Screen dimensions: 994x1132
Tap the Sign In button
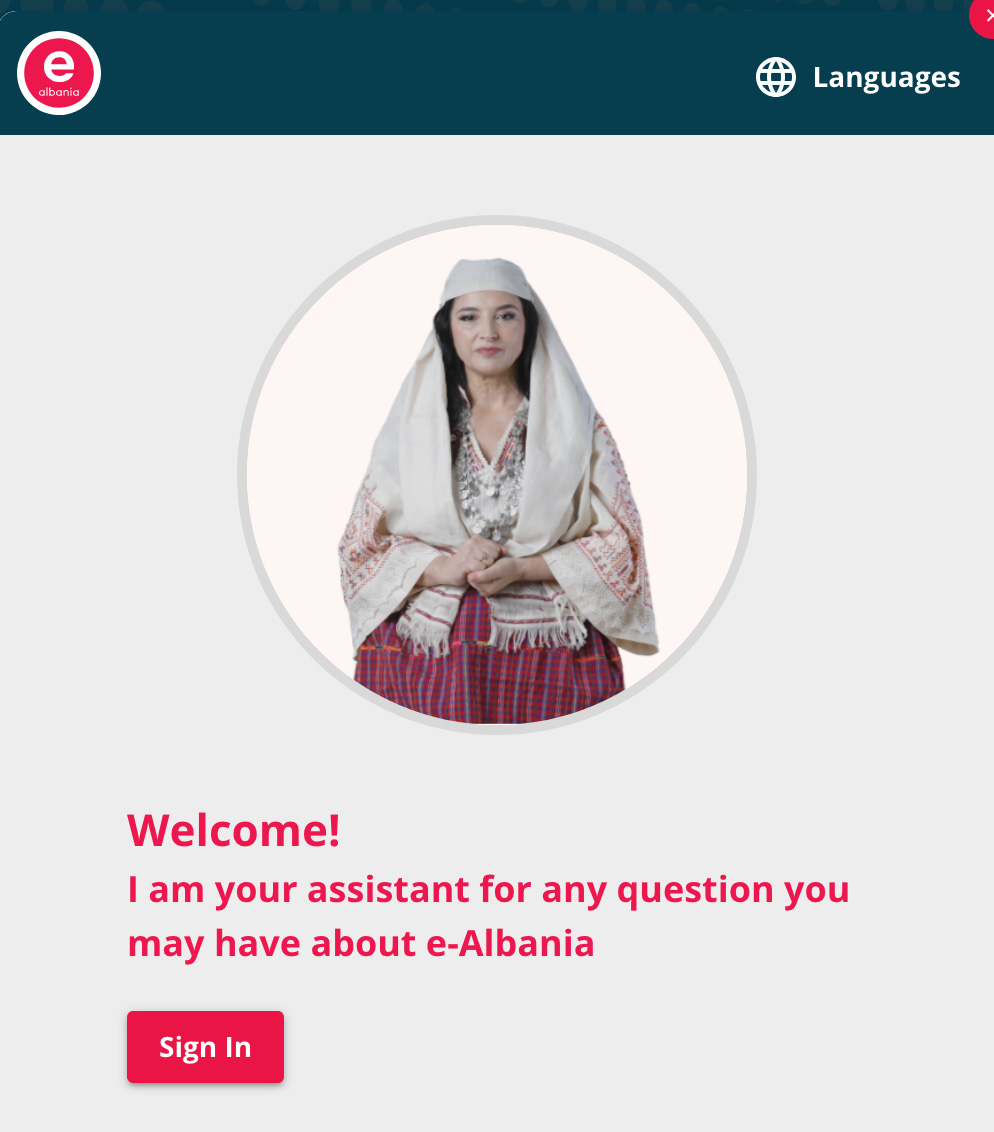click(x=205, y=1046)
